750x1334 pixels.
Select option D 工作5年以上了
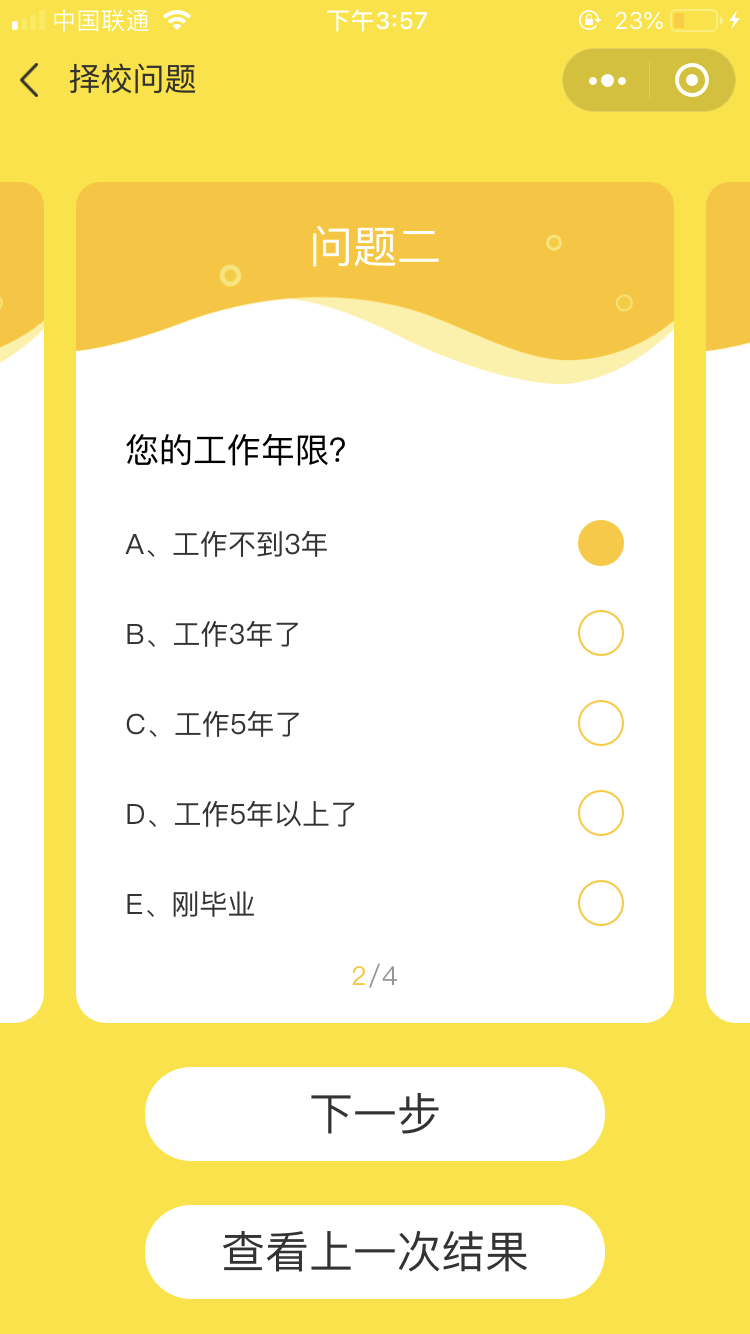click(600, 813)
